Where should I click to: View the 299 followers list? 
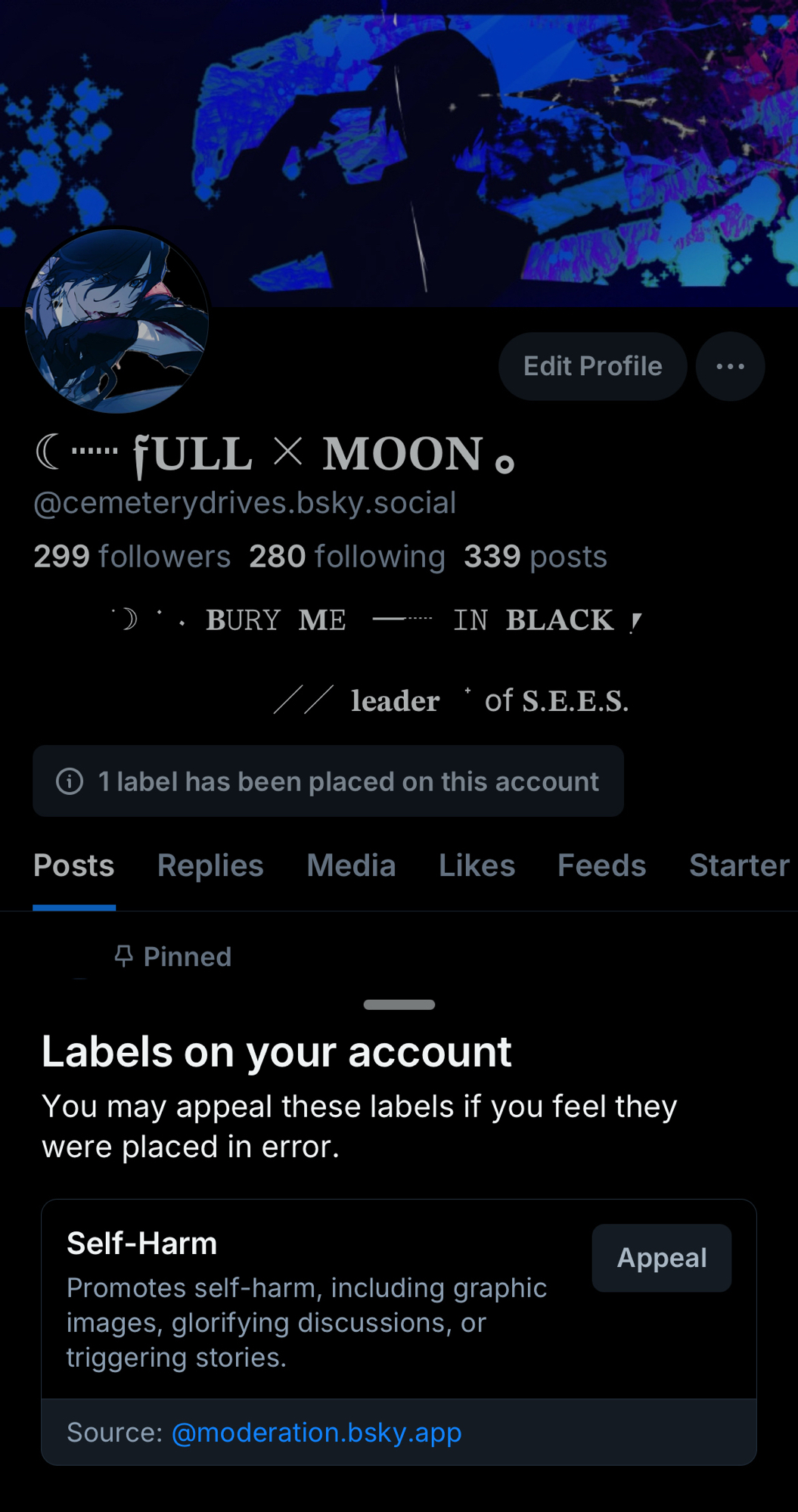coord(132,557)
